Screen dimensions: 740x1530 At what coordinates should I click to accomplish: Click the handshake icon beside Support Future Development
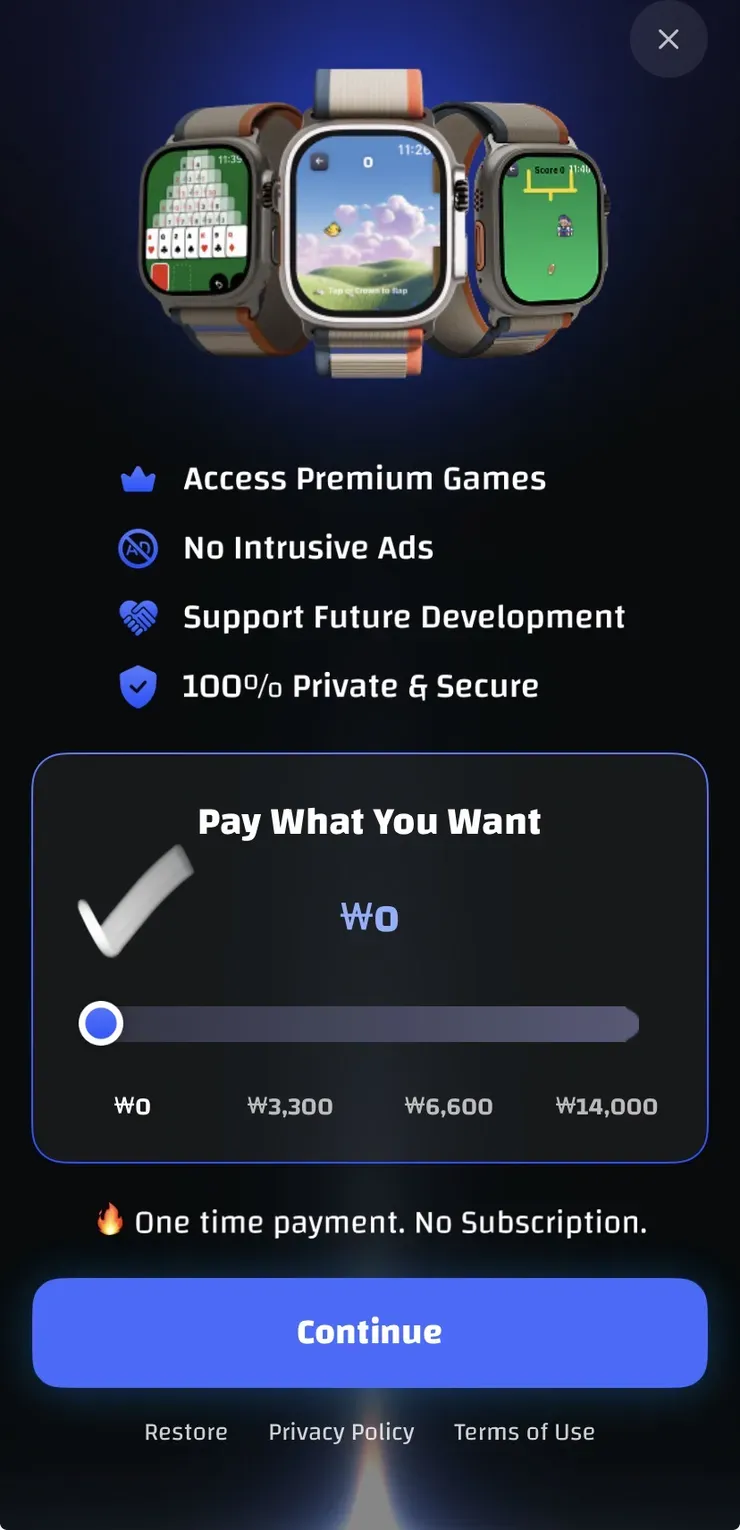click(138, 617)
